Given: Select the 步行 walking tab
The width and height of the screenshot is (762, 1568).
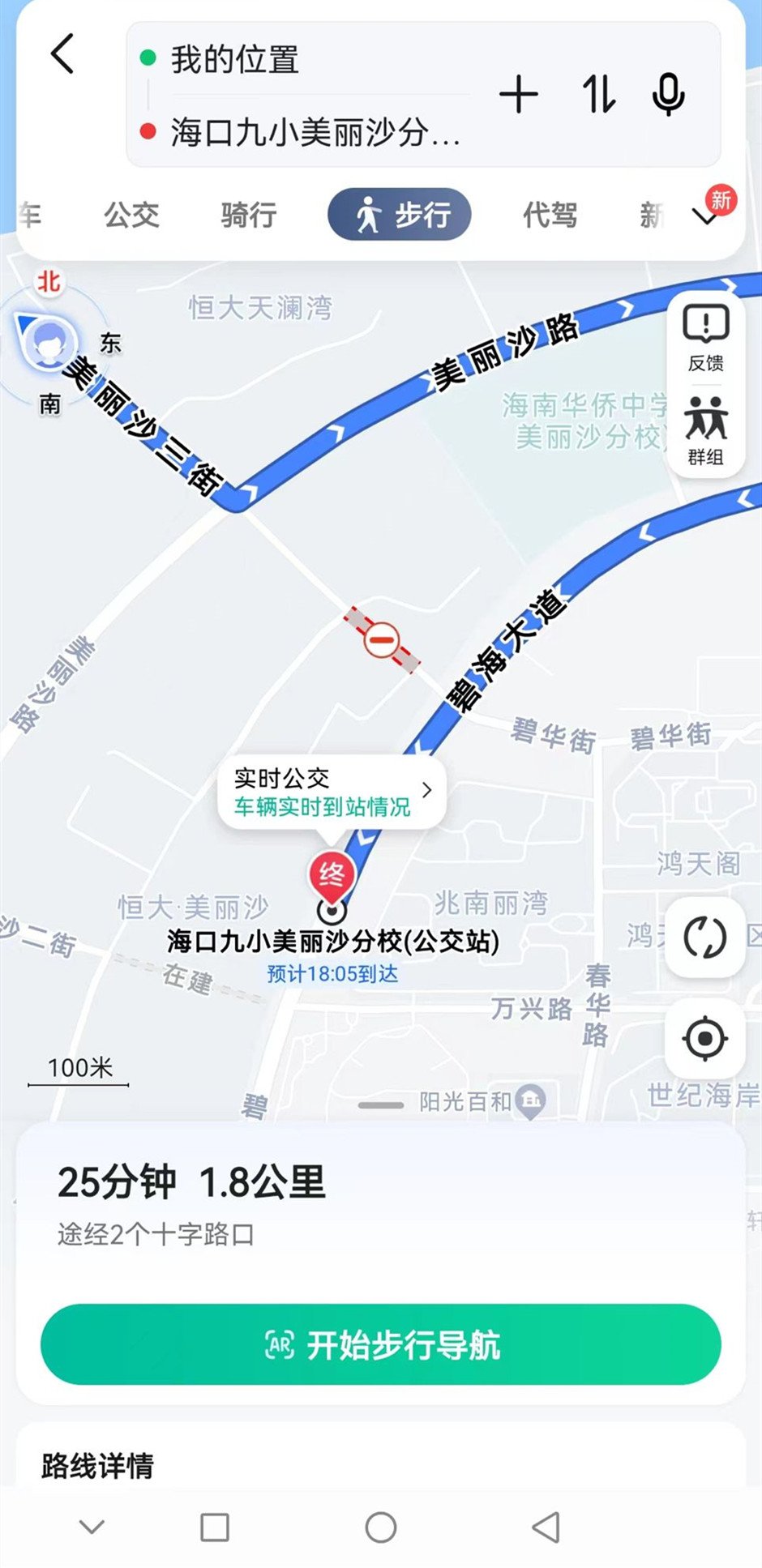Looking at the screenshot, I should pos(400,215).
